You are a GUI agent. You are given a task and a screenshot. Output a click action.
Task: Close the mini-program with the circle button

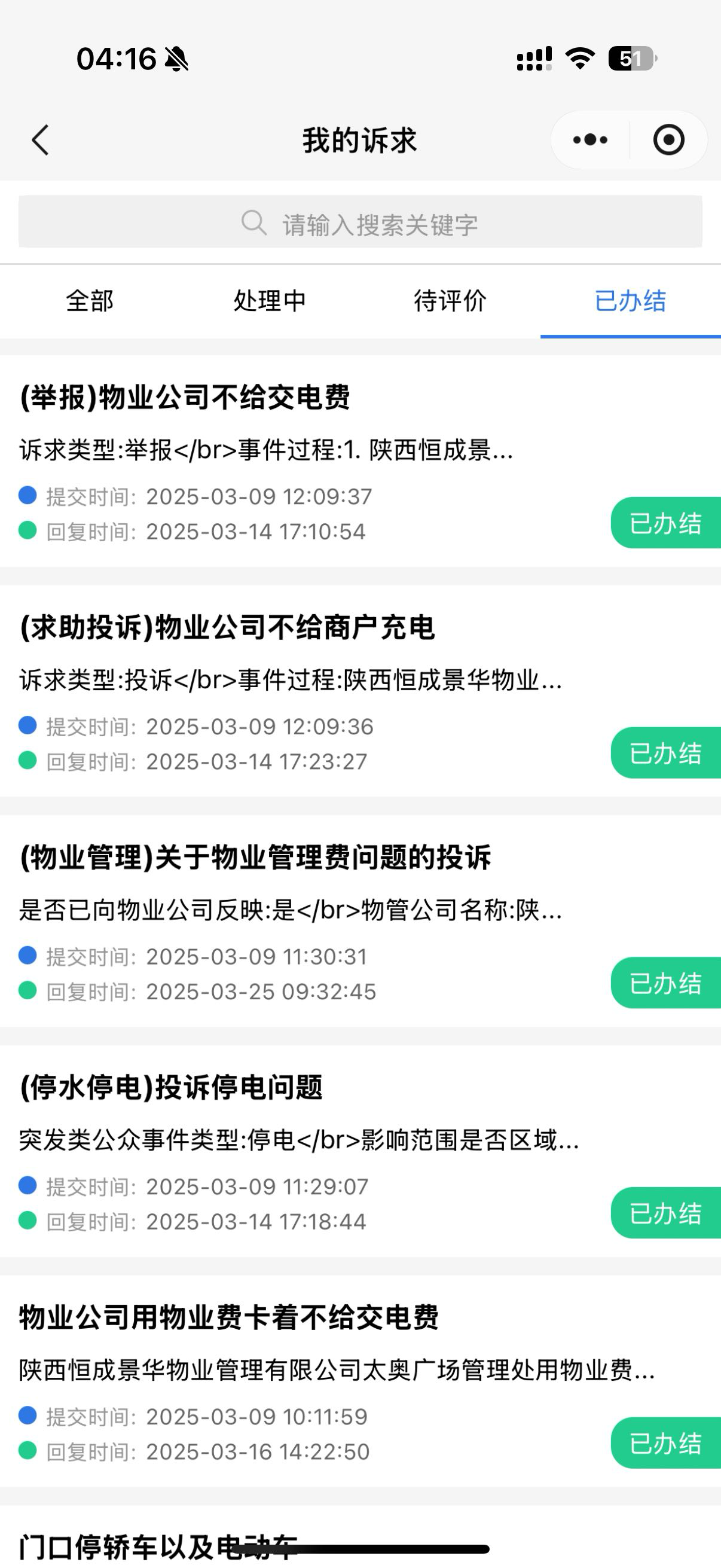tap(668, 140)
